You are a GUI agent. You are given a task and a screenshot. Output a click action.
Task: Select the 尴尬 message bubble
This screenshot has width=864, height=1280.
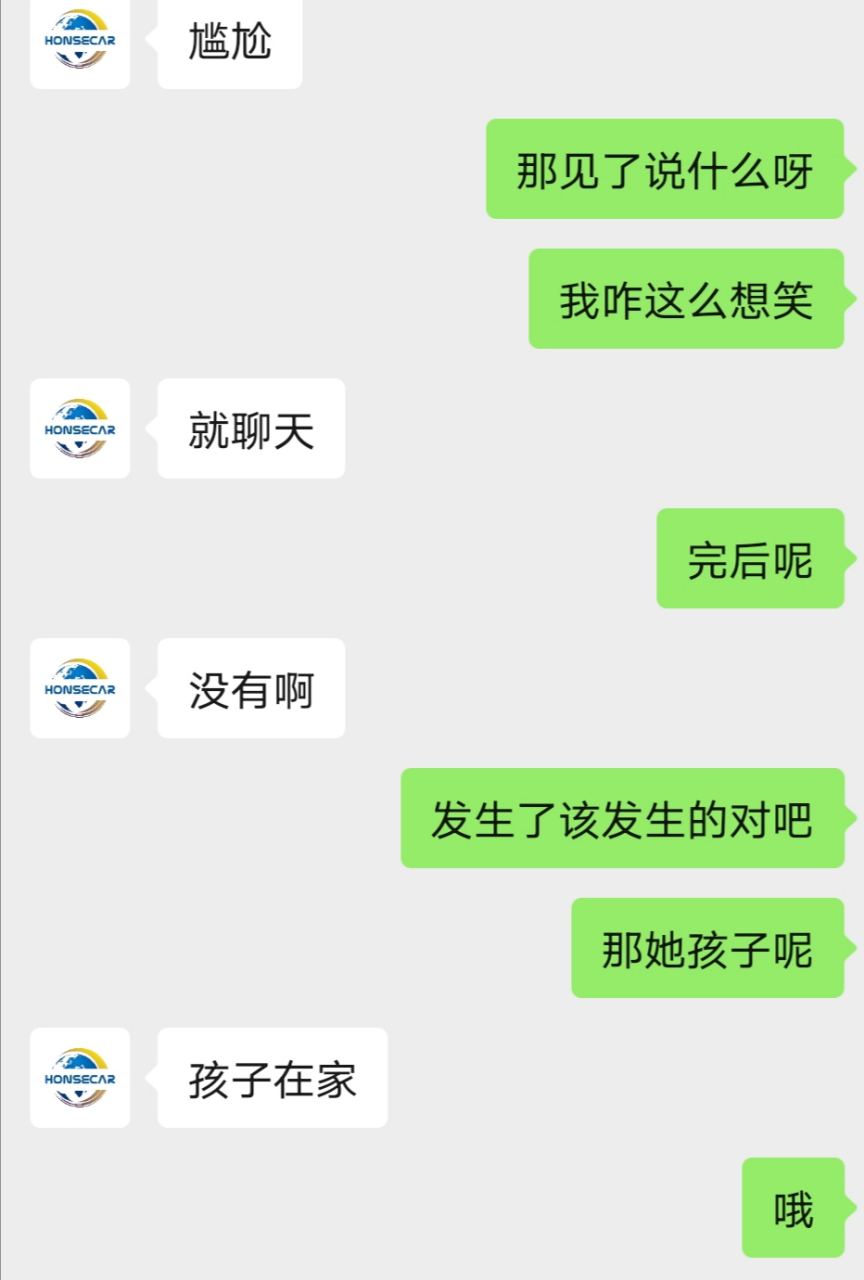[x=229, y=44]
